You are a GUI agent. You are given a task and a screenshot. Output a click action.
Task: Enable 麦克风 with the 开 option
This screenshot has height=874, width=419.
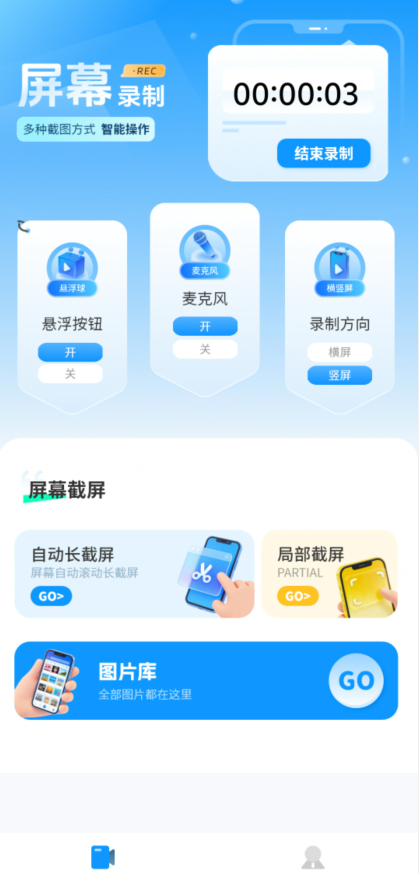[205, 326]
